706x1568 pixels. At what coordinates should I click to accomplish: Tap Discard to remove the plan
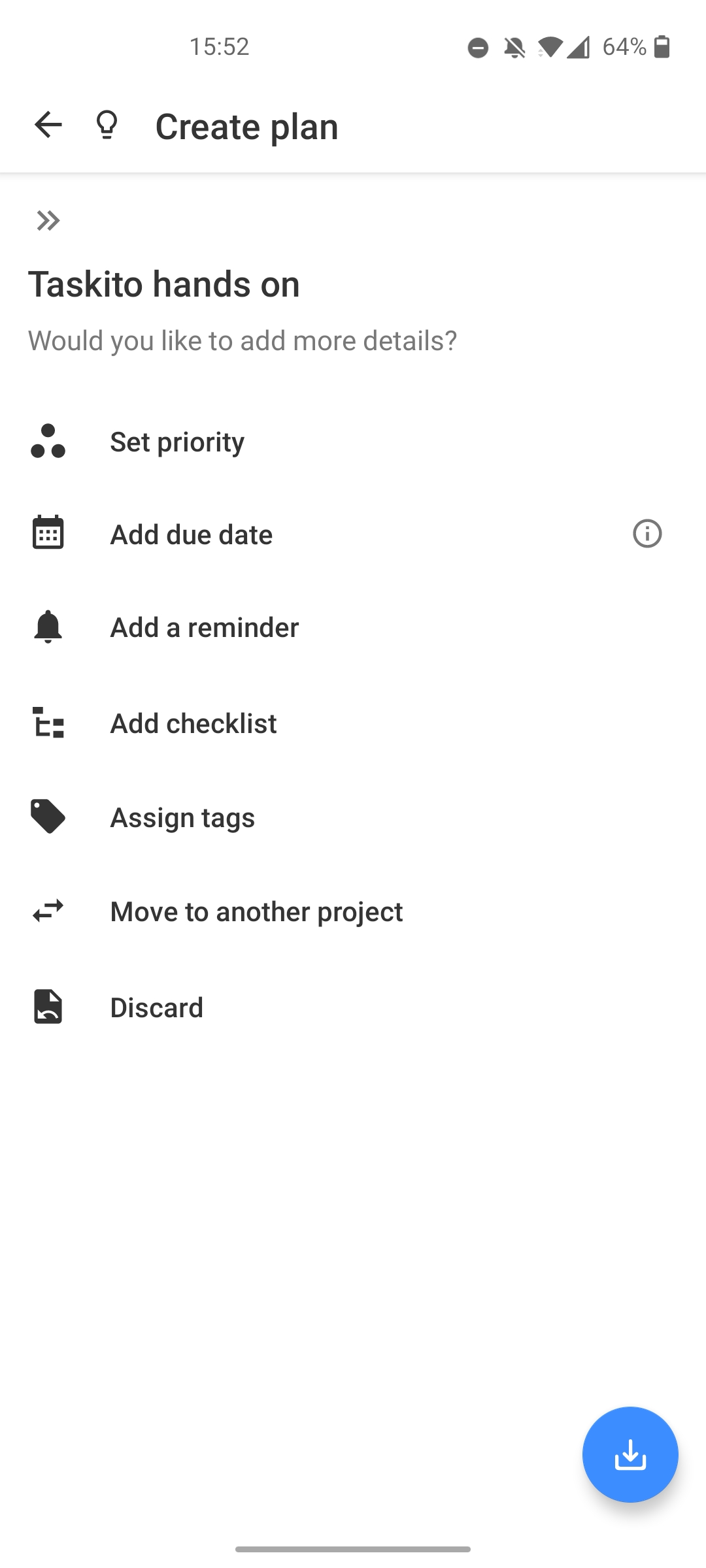156,1006
